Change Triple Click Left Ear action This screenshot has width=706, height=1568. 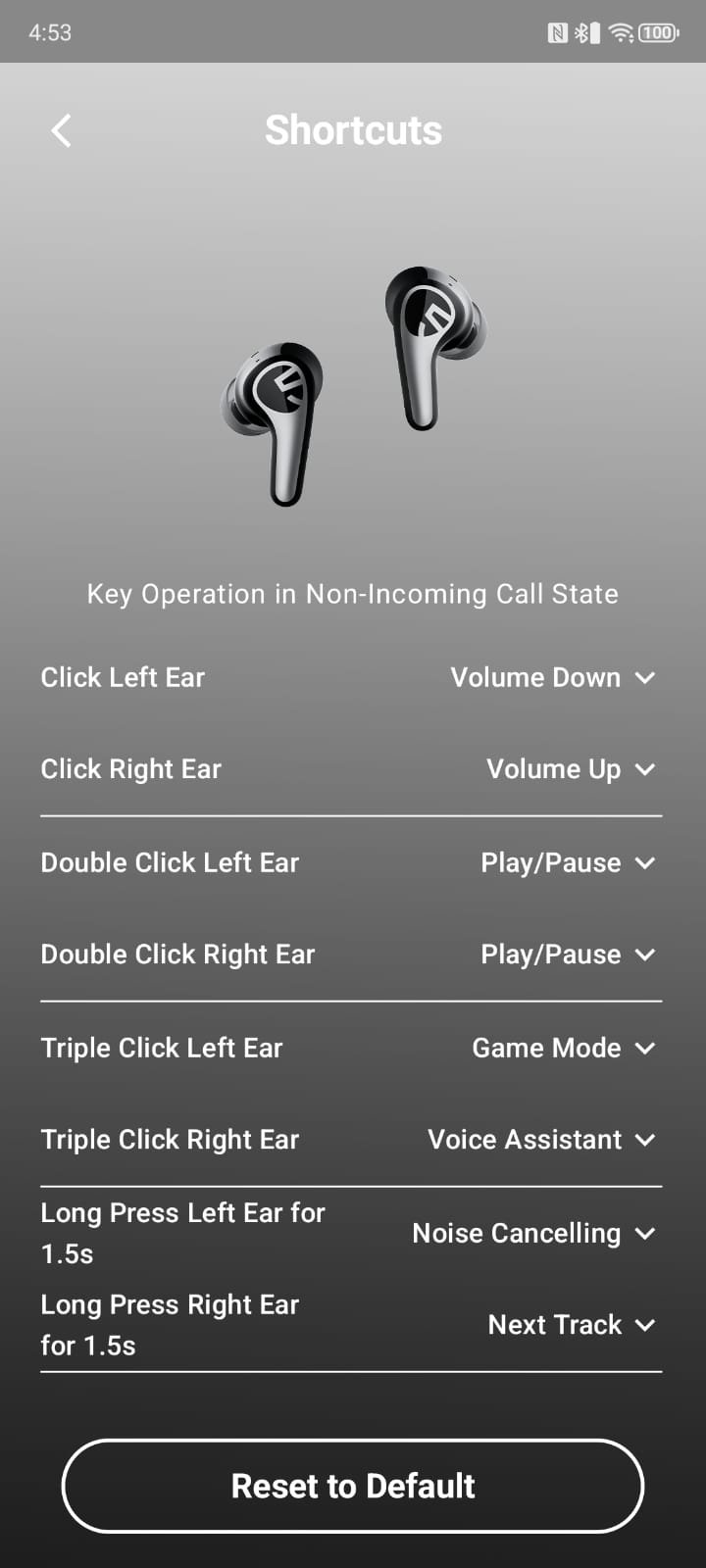[x=563, y=1048]
